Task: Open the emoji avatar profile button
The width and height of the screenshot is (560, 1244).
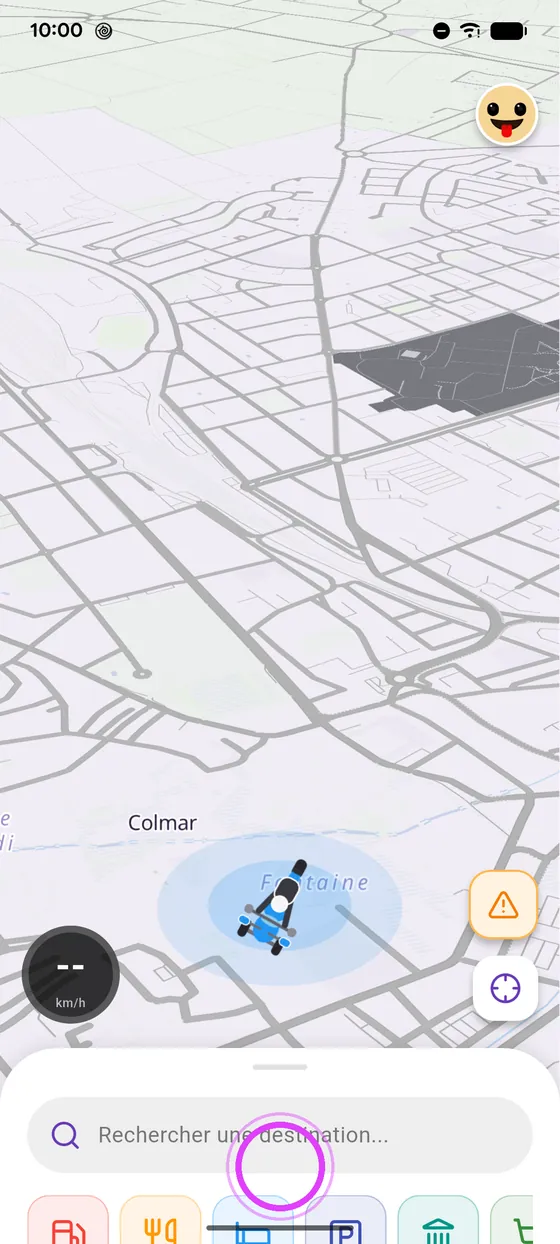Action: point(507,115)
